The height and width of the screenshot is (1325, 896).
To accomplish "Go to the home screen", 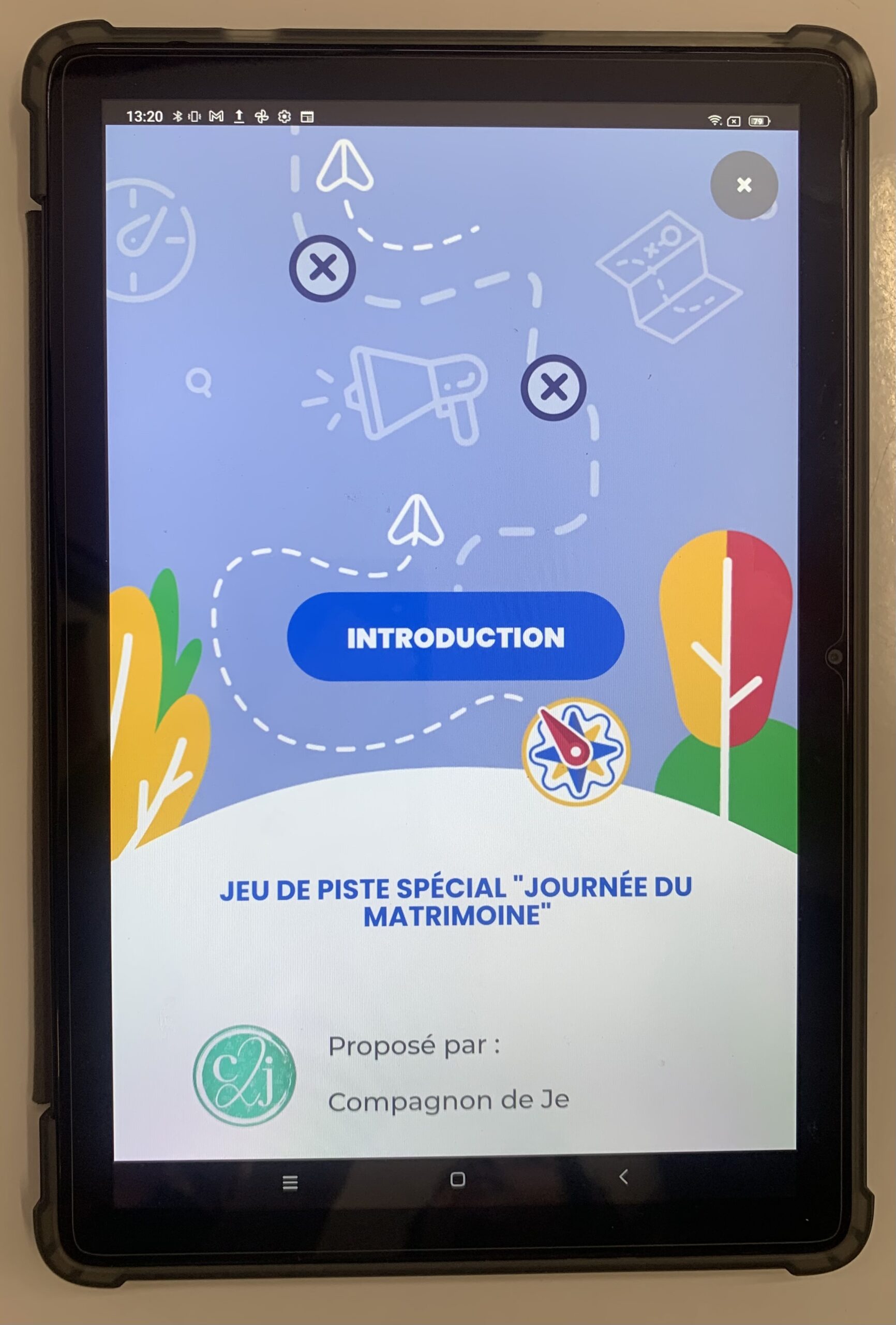I will point(457,1179).
